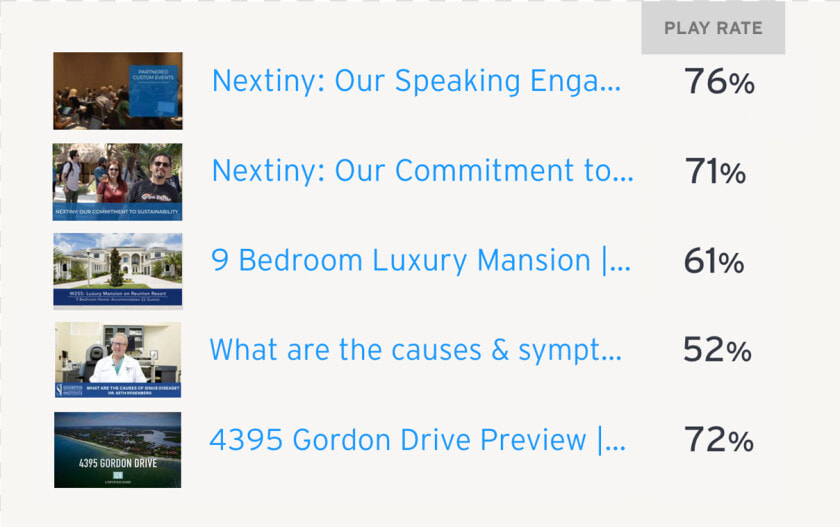
Task: Open Nextiny: Our Commitment to Sustainability link
Action: click(x=422, y=171)
